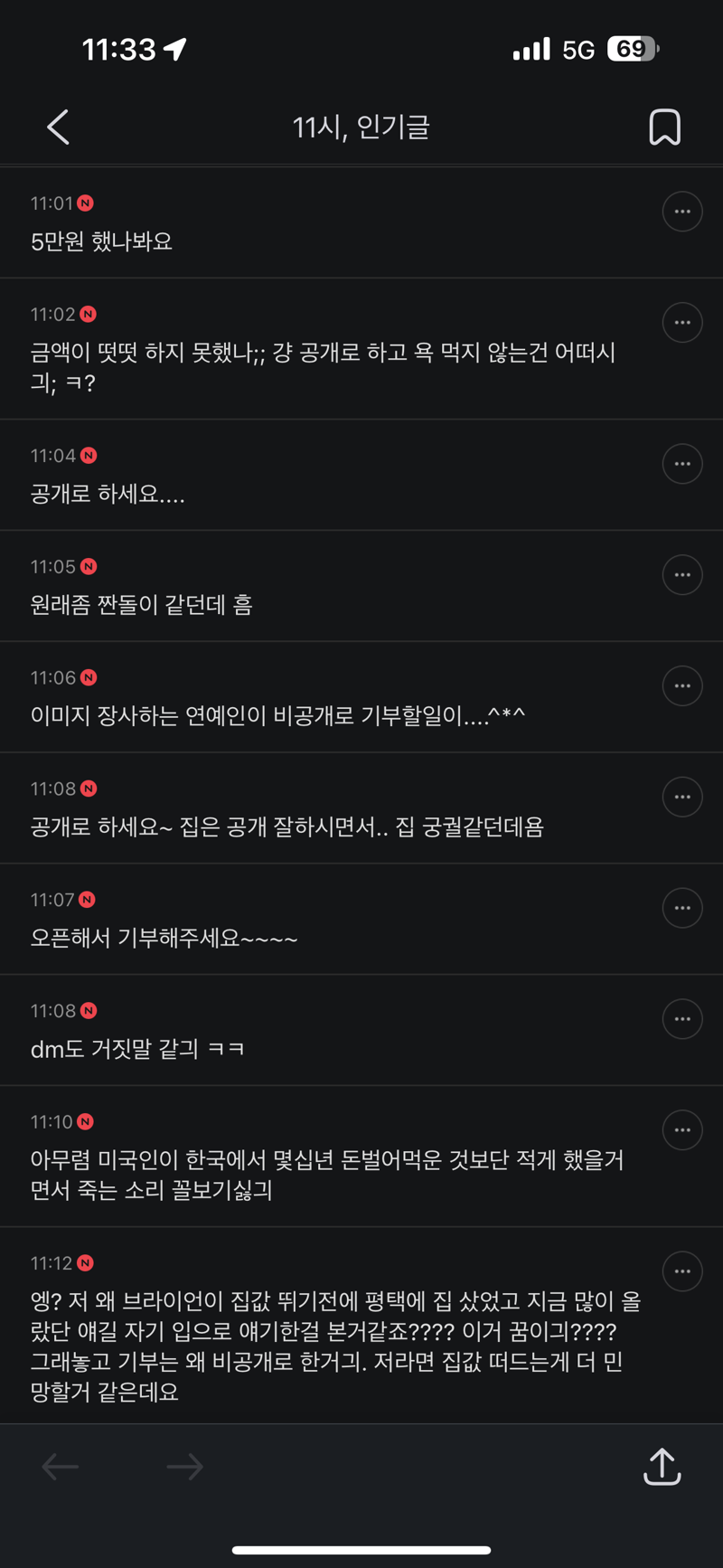Show options for the '브라이언이 집값' comment
The height and width of the screenshot is (1568, 723).
pyautogui.click(x=682, y=1271)
